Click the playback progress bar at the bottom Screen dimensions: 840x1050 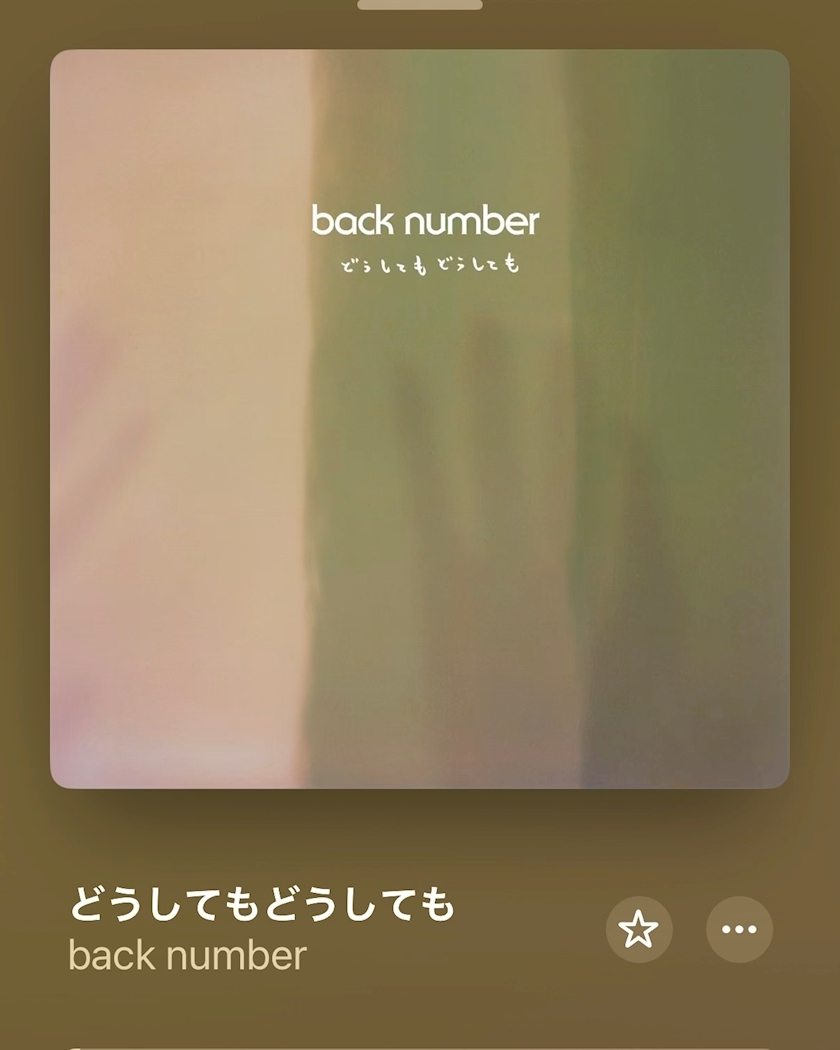point(420,1045)
